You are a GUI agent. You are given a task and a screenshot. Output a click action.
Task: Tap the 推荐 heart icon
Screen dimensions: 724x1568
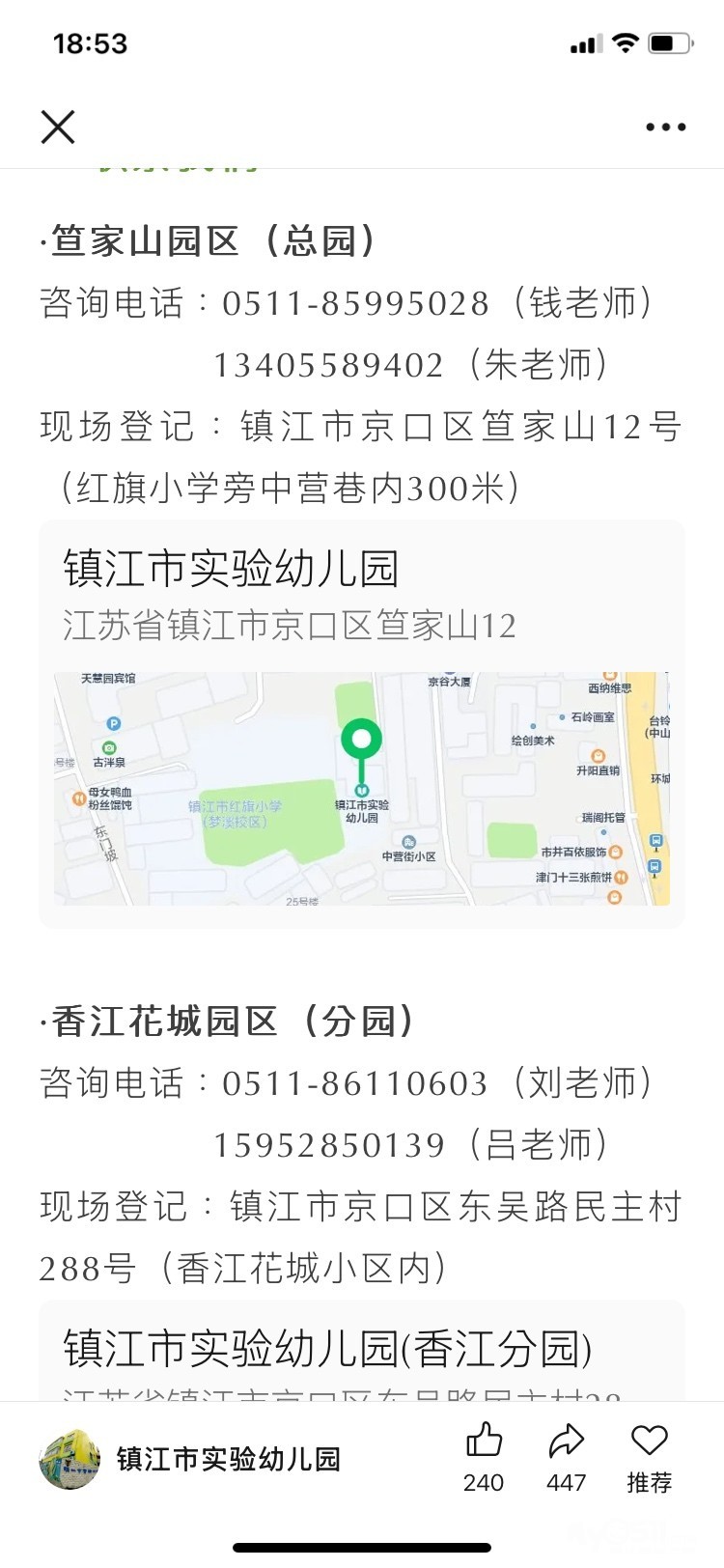click(649, 1442)
